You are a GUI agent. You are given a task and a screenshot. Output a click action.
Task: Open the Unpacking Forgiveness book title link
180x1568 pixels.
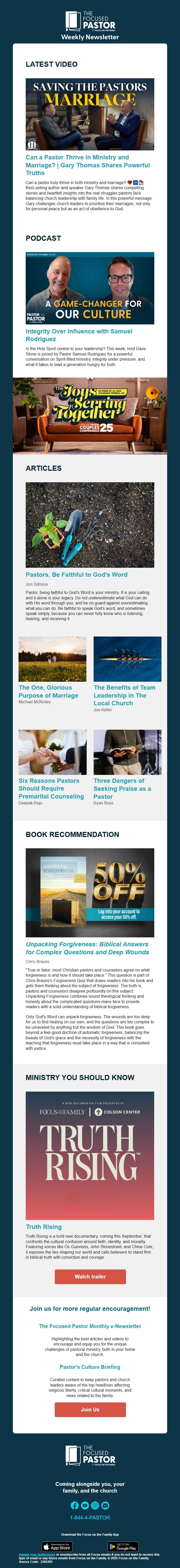click(87, 948)
